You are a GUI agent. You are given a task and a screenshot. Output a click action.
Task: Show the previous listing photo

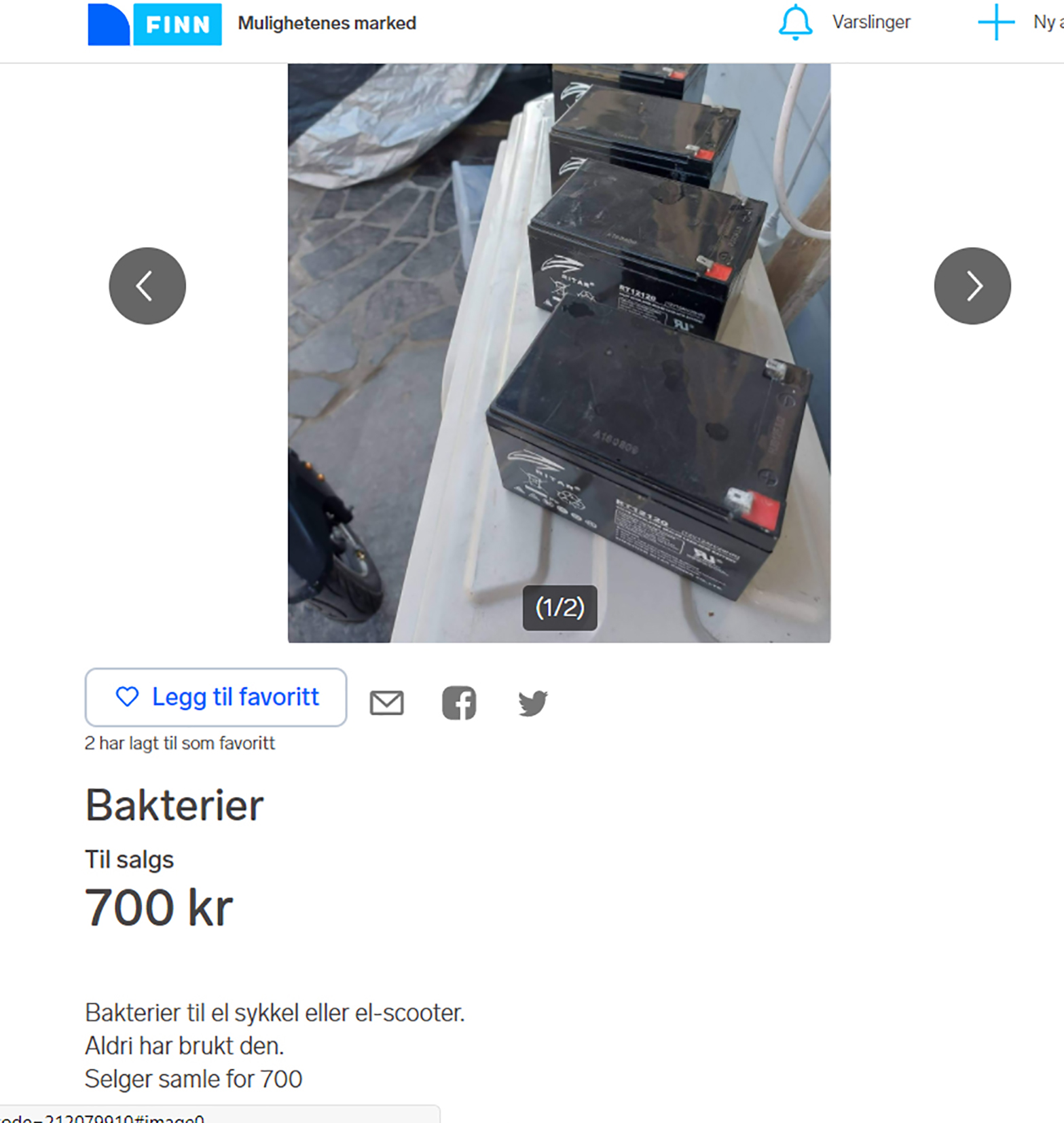[147, 286]
